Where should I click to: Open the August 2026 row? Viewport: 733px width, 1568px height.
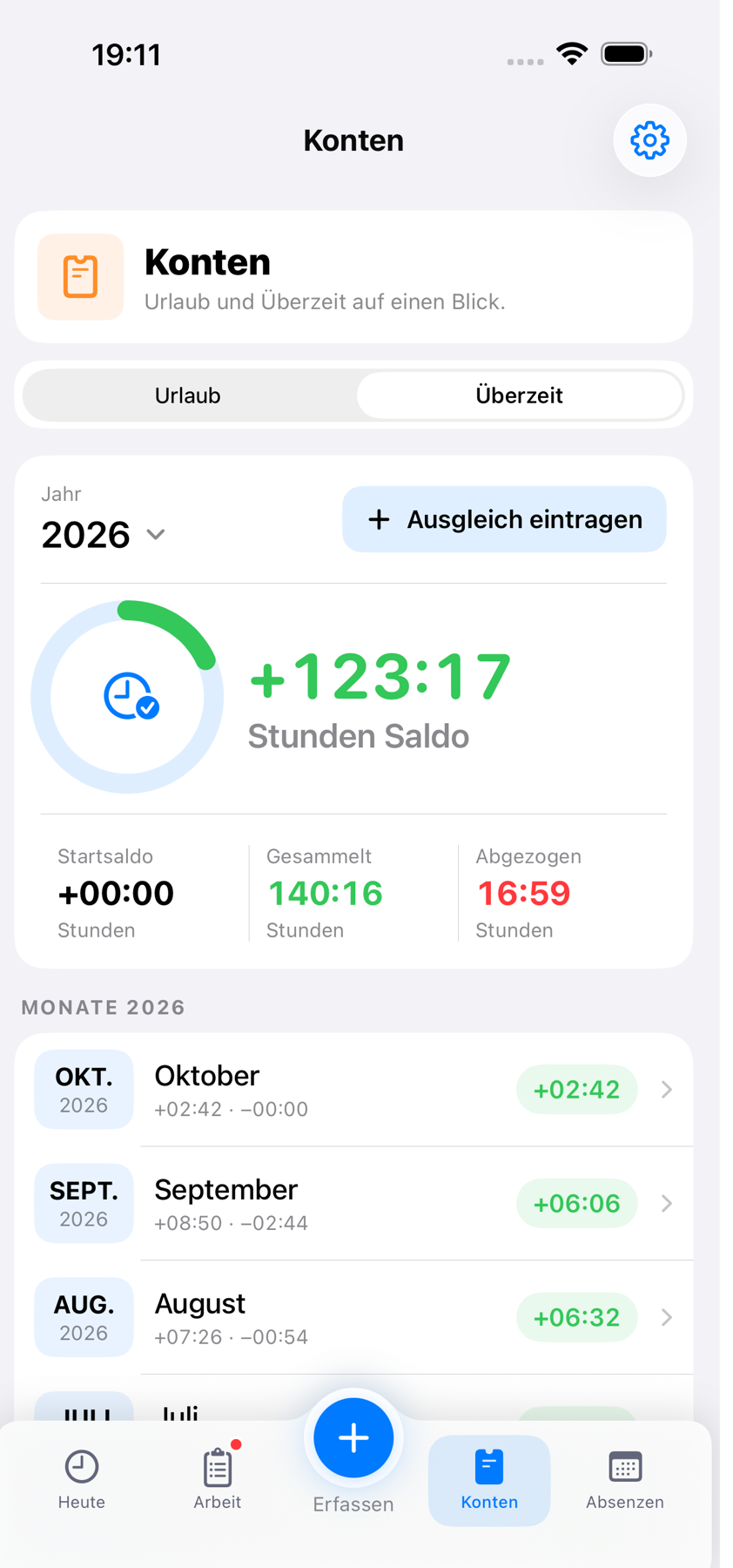click(353, 1318)
